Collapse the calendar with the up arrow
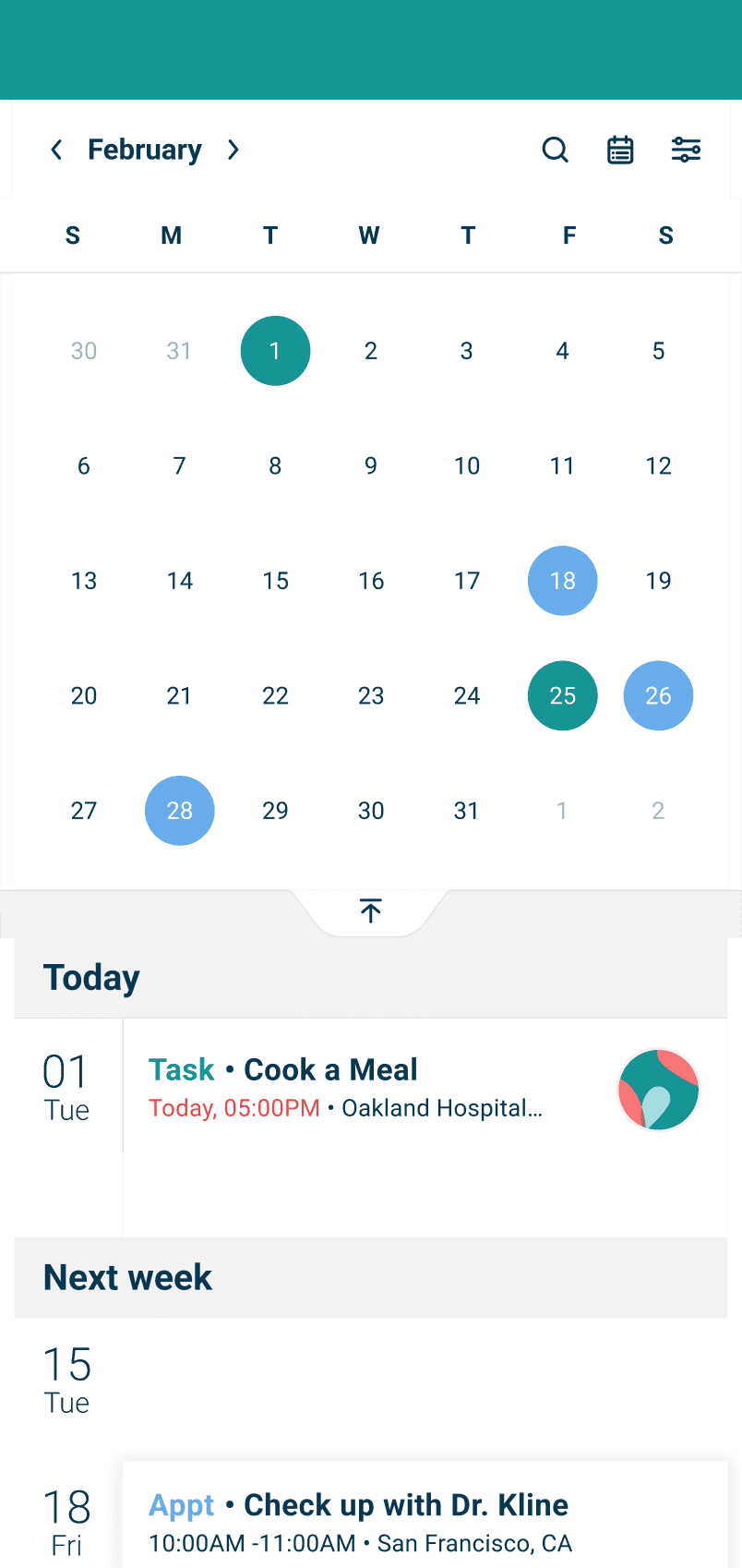This screenshot has height=1568, width=742. click(x=370, y=911)
